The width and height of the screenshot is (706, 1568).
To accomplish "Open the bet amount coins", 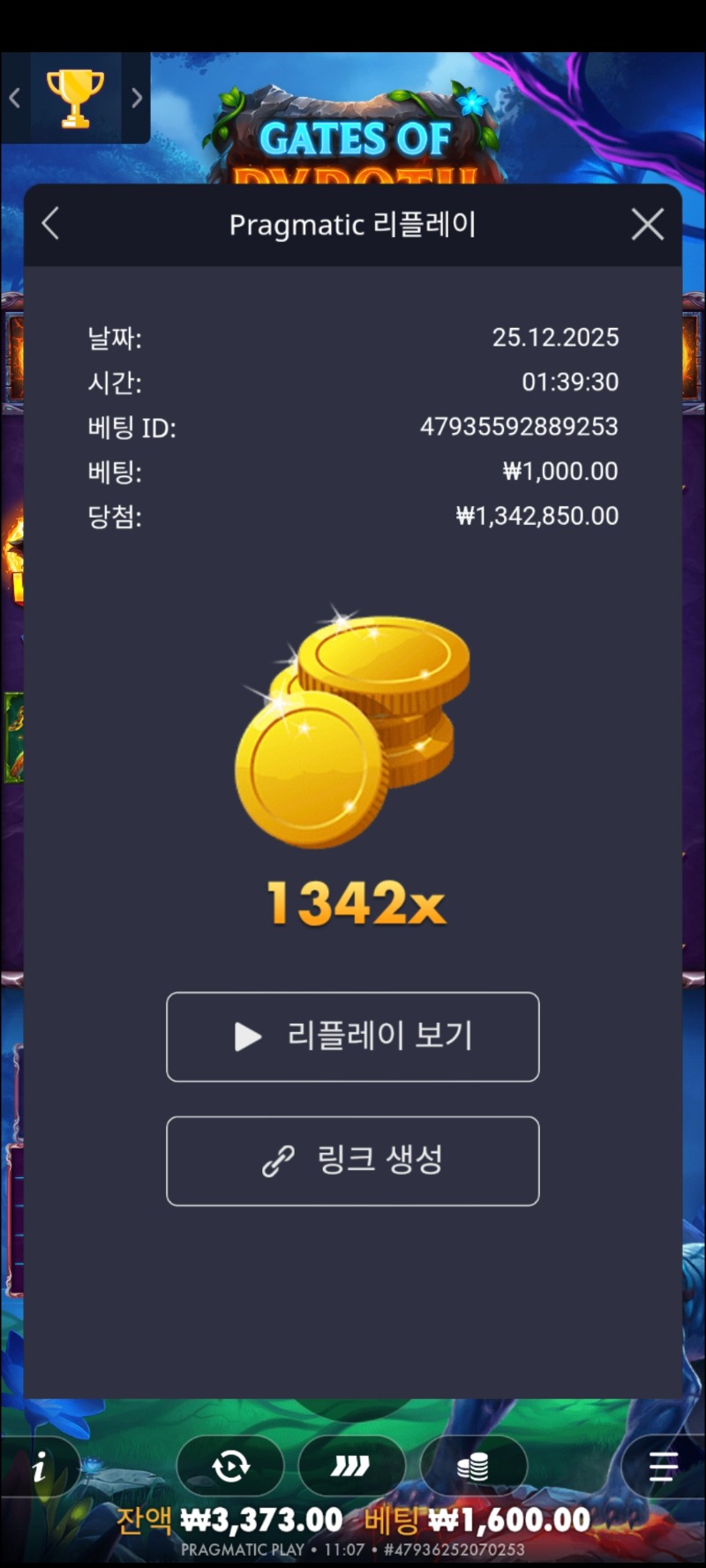I will point(473,1467).
